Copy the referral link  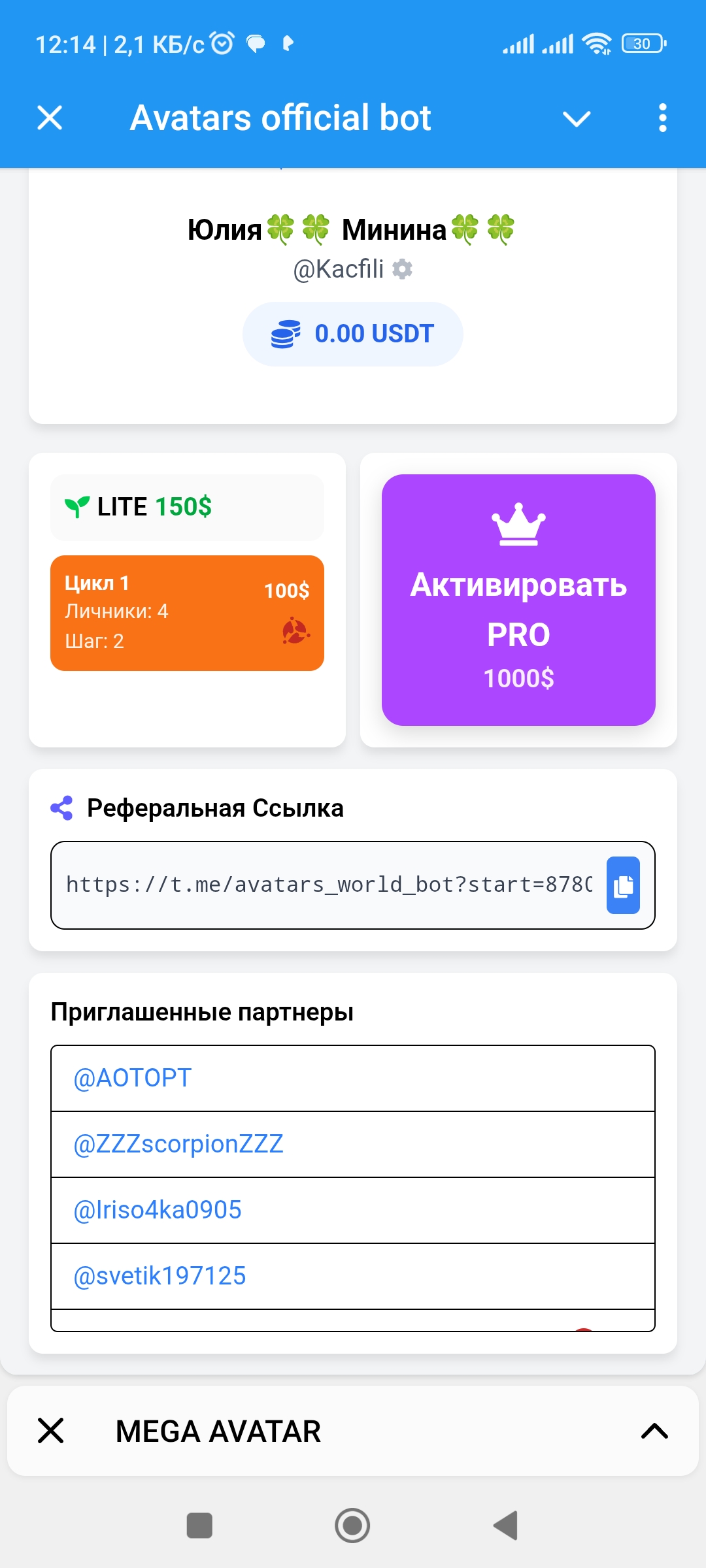pos(623,885)
